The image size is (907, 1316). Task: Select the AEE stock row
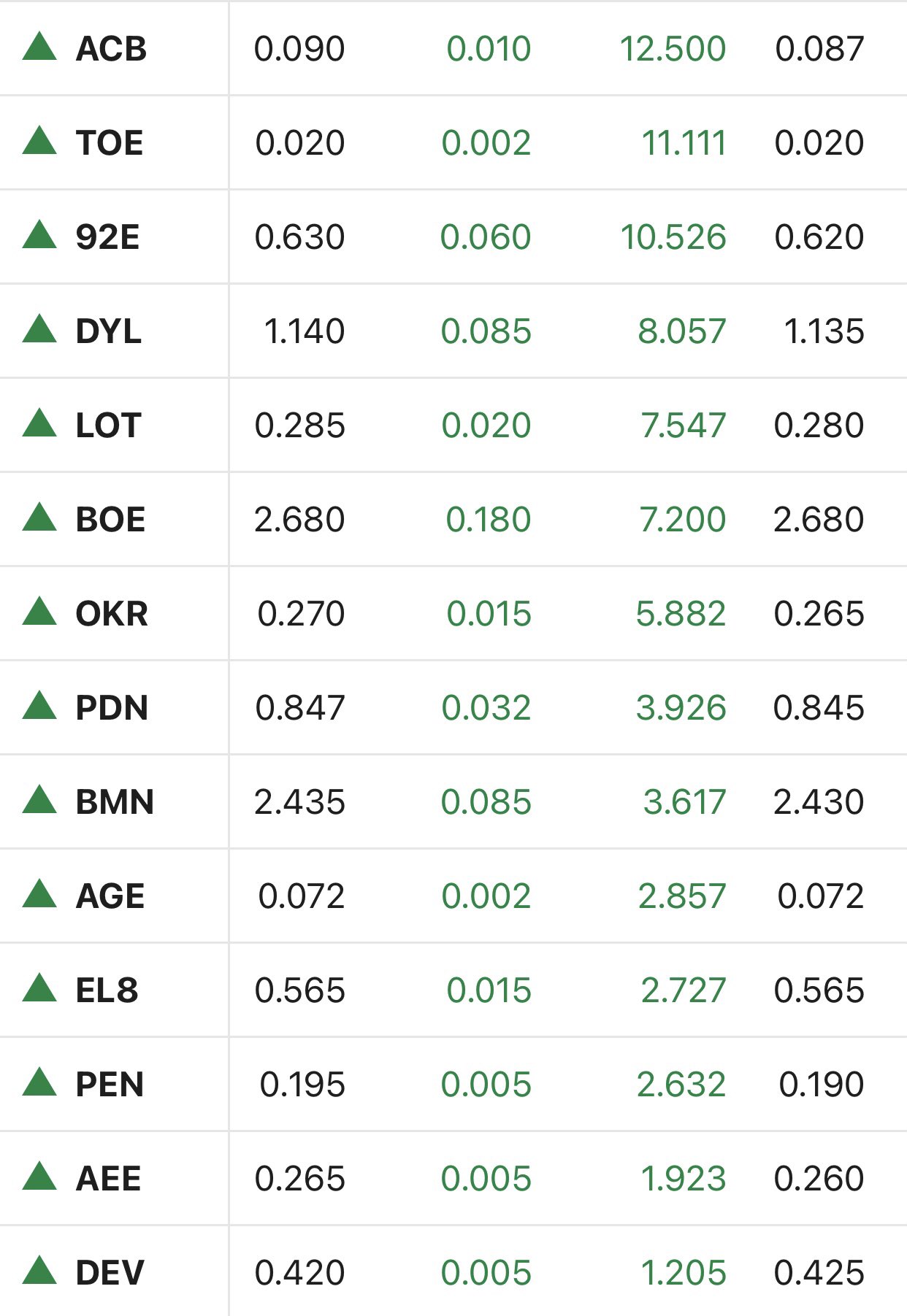click(x=108, y=1179)
